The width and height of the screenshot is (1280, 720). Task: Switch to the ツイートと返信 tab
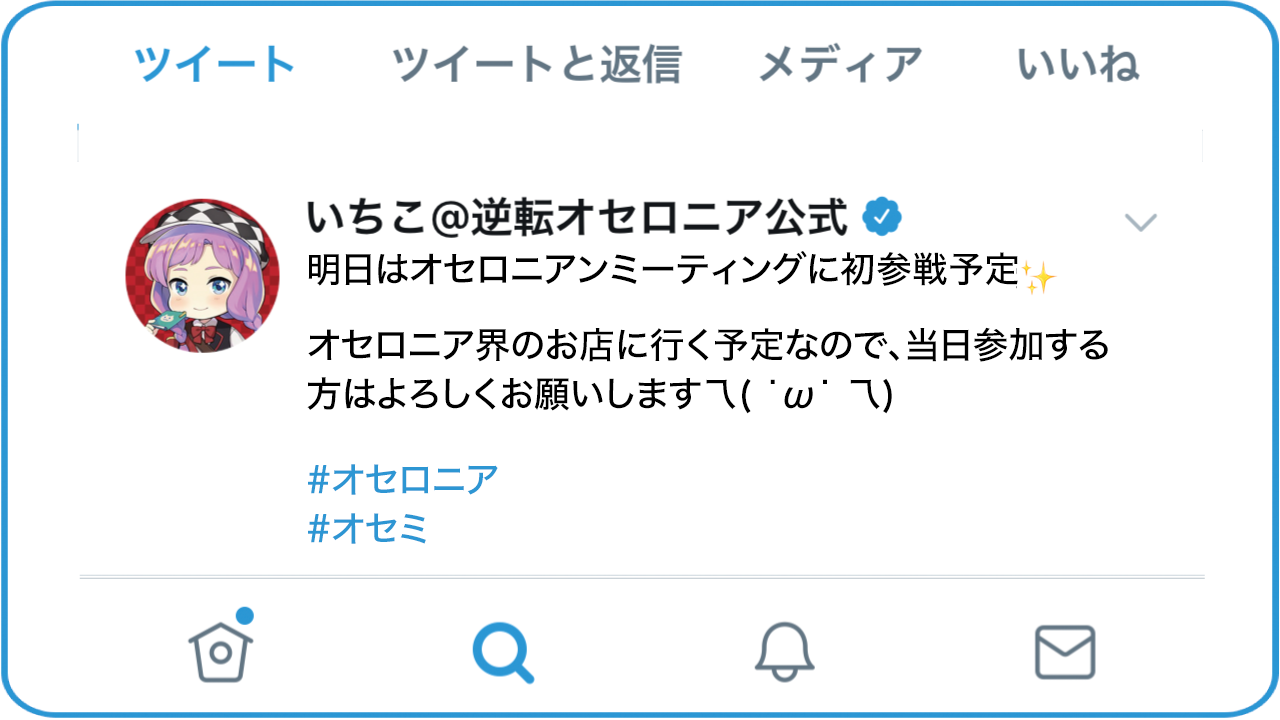(536, 65)
